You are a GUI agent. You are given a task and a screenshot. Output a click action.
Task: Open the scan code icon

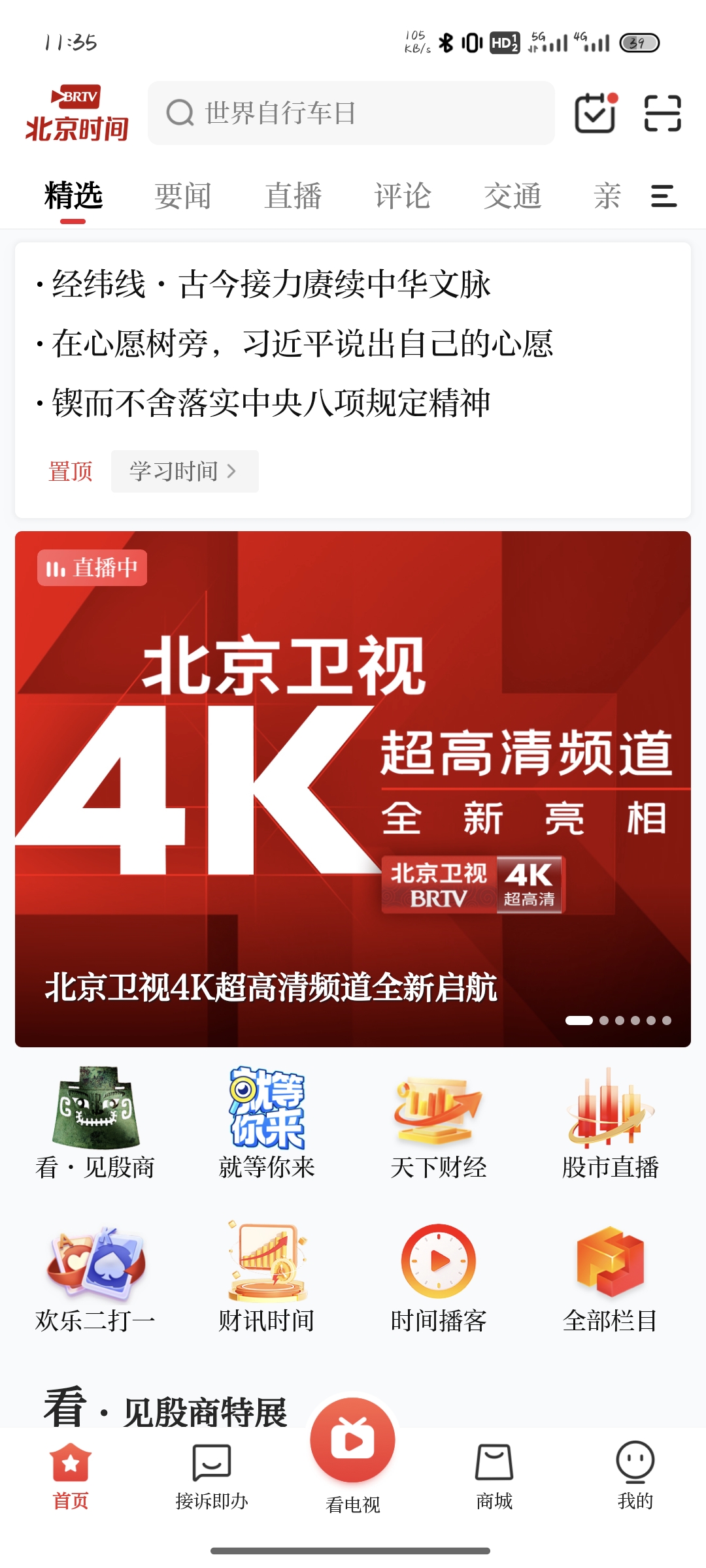(662, 113)
